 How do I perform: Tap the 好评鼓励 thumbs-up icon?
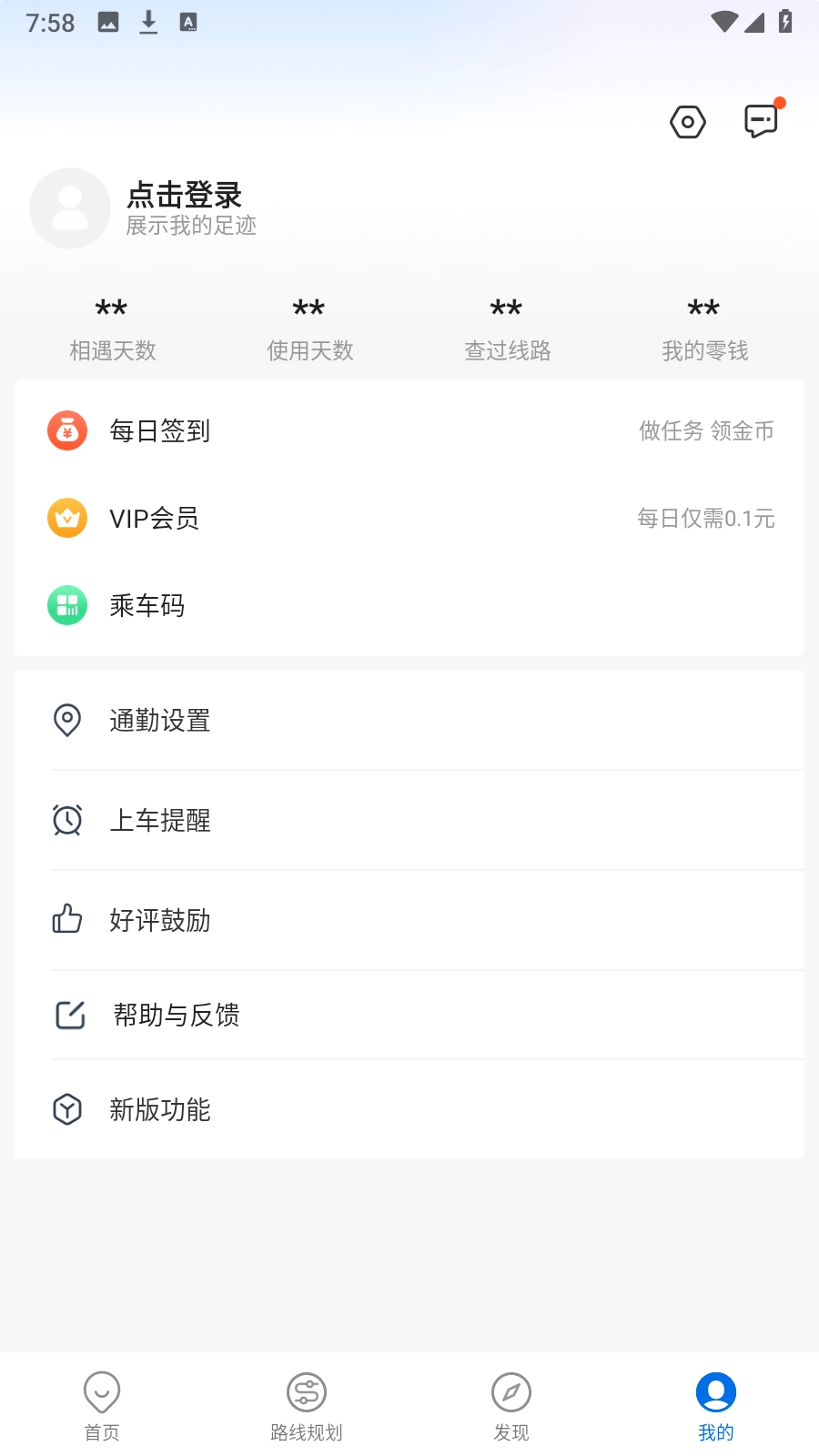[66, 920]
